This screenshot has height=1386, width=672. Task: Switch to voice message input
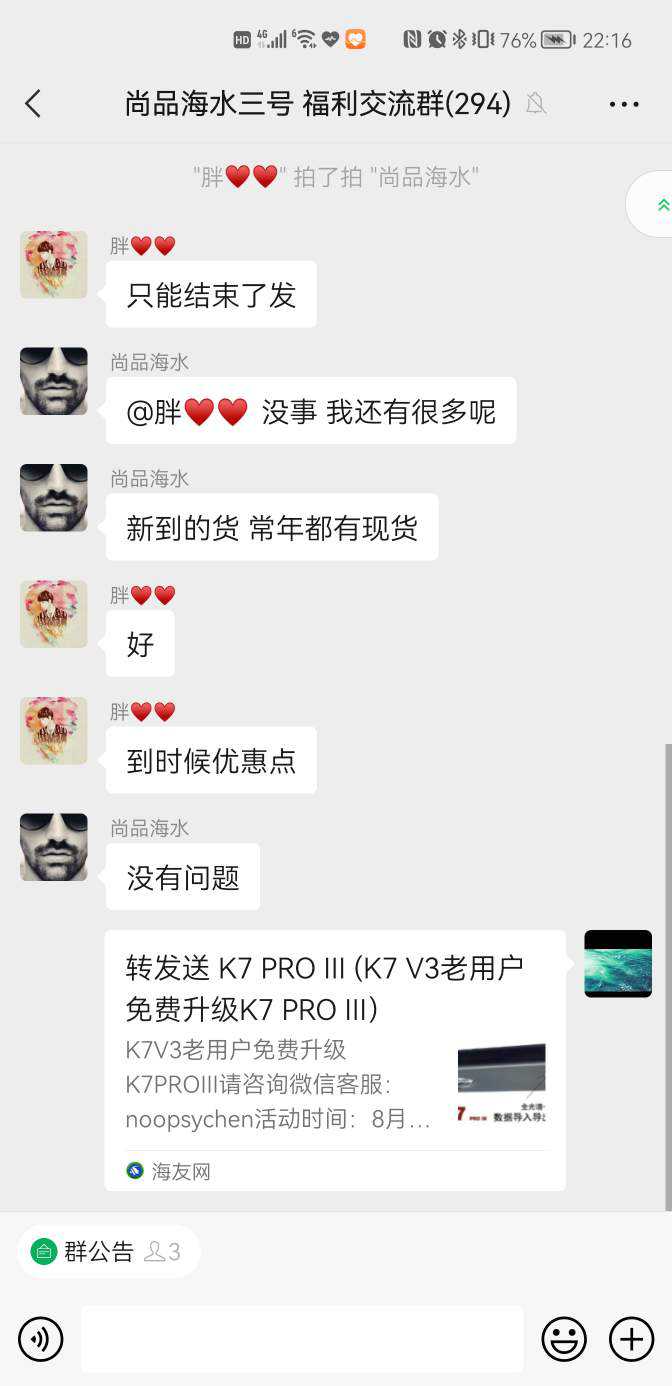pos(41,1339)
